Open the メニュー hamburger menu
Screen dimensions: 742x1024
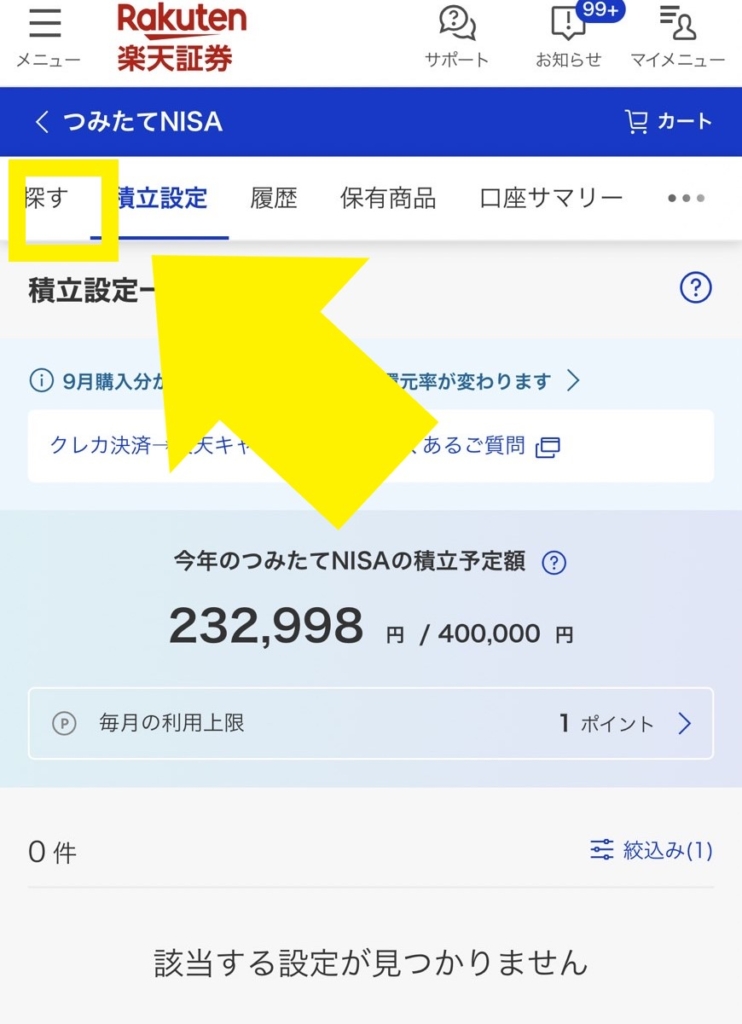click(x=47, y=37)
